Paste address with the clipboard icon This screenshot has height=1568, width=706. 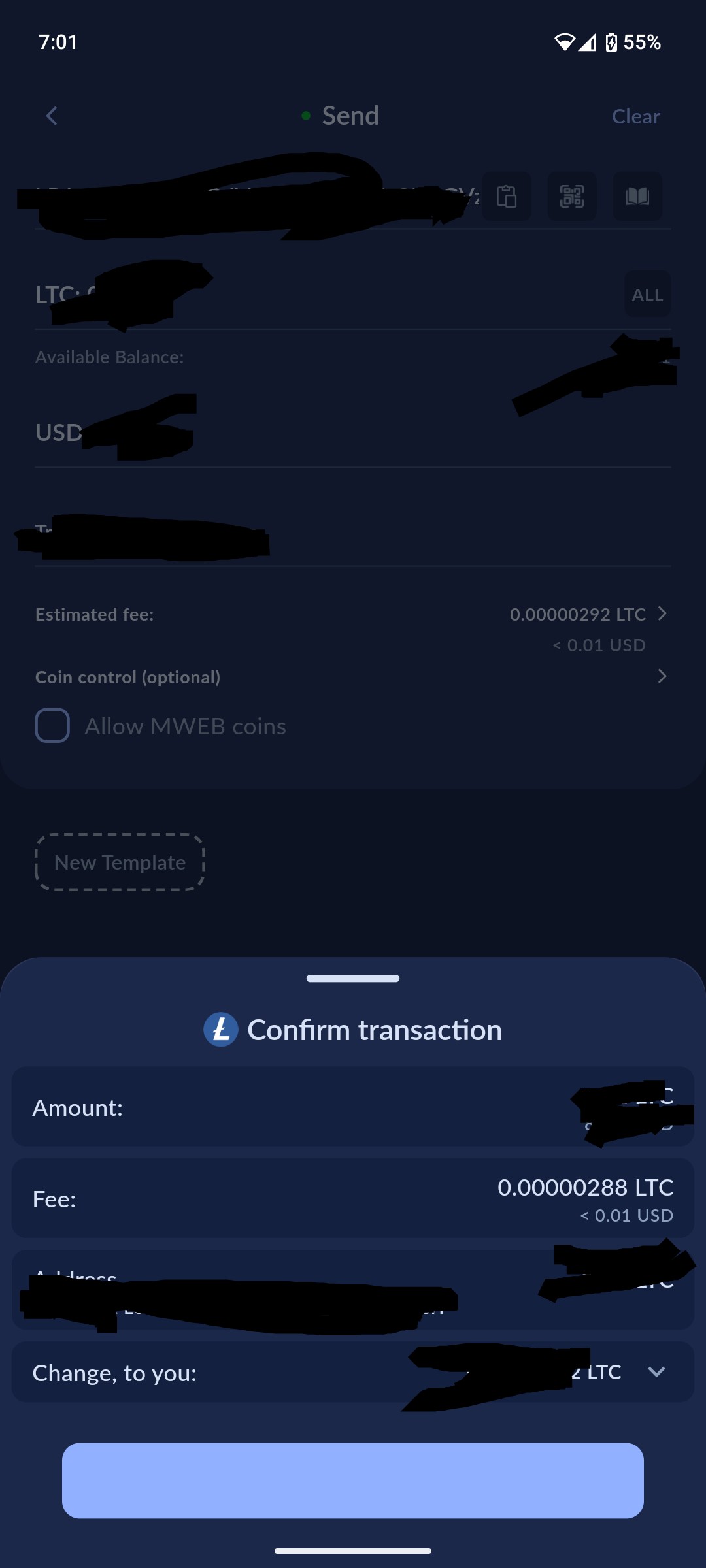(507, 196)
